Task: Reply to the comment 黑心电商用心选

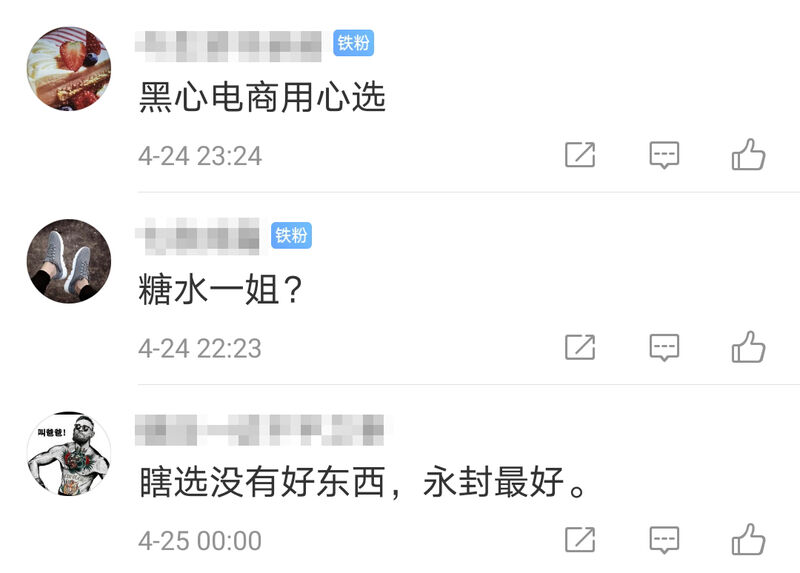Action: (664, 155)
